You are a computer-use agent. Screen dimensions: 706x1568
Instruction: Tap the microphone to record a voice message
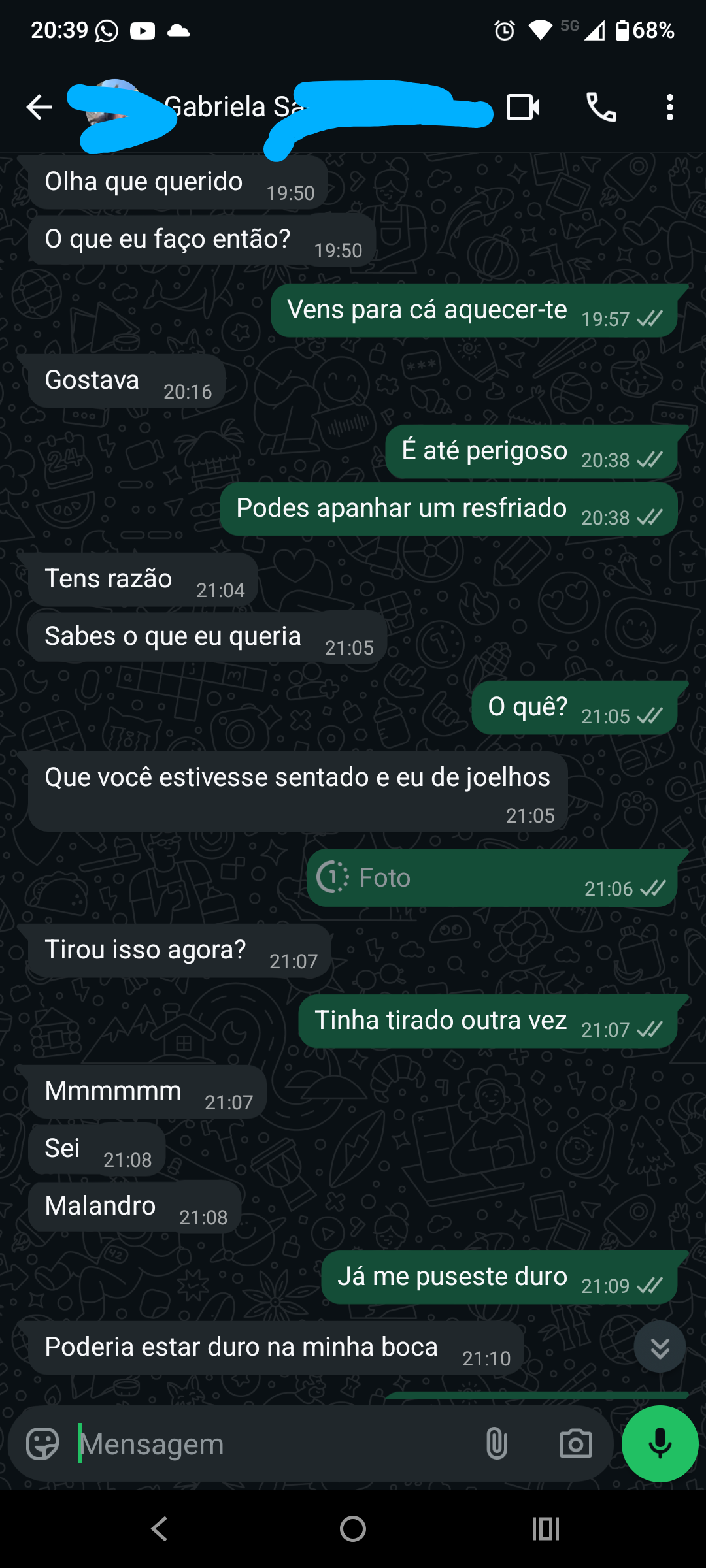point(660,1444)
